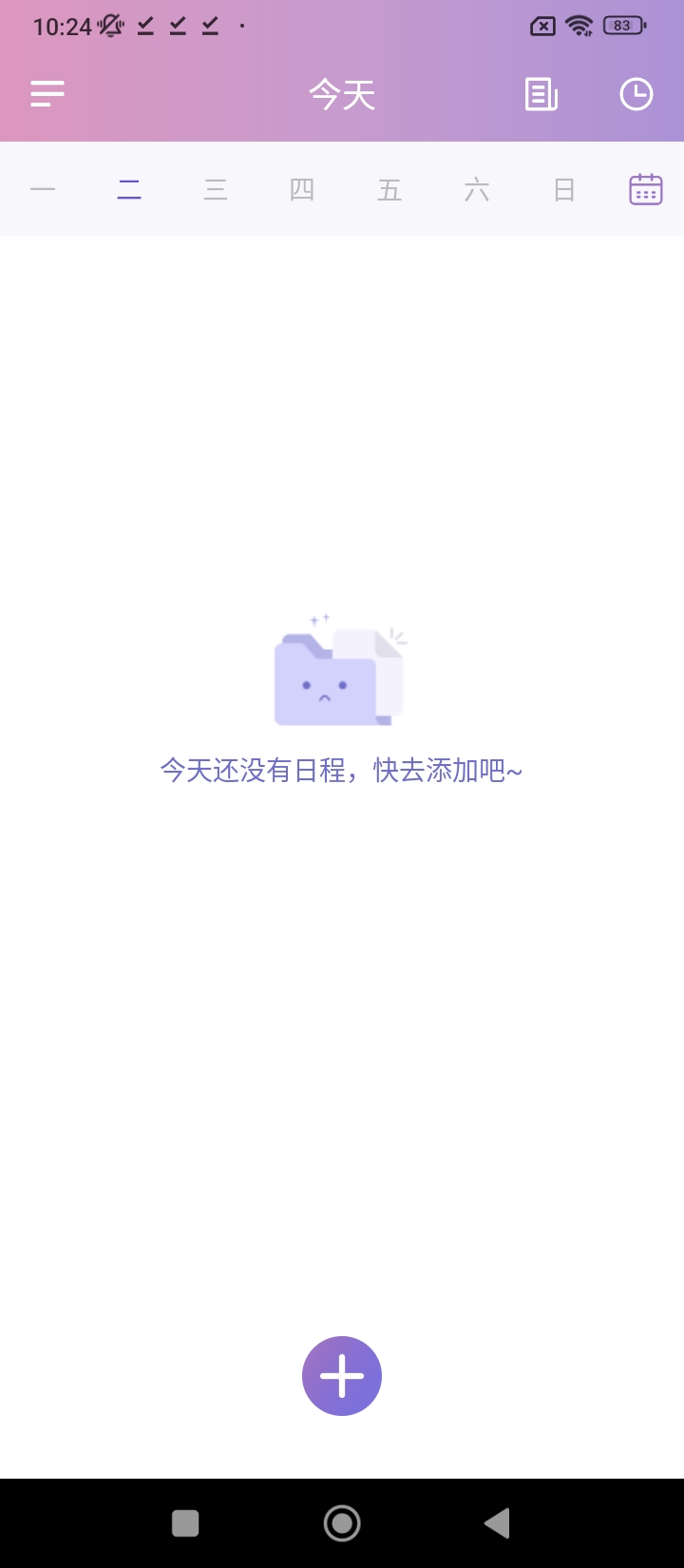
Task: Select the 二 day tab
Action: tap(129, 190)
